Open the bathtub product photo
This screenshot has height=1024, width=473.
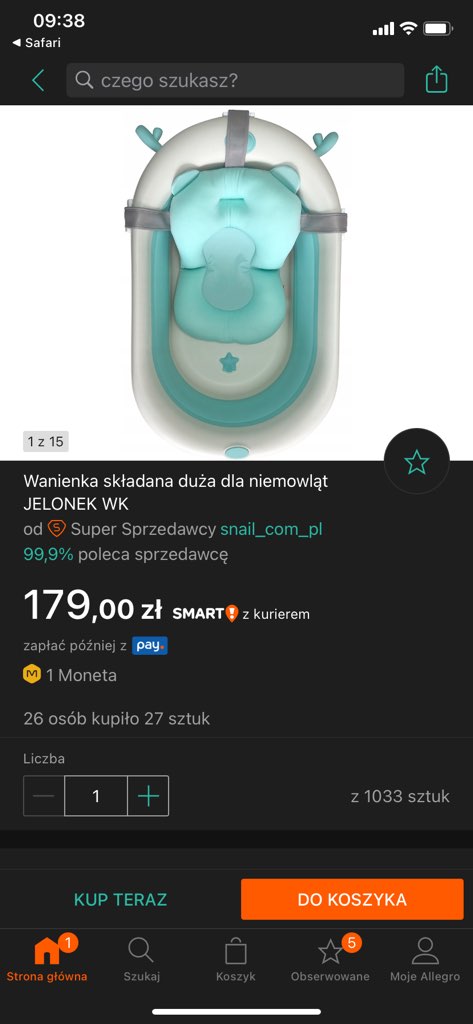coord(236,283)
